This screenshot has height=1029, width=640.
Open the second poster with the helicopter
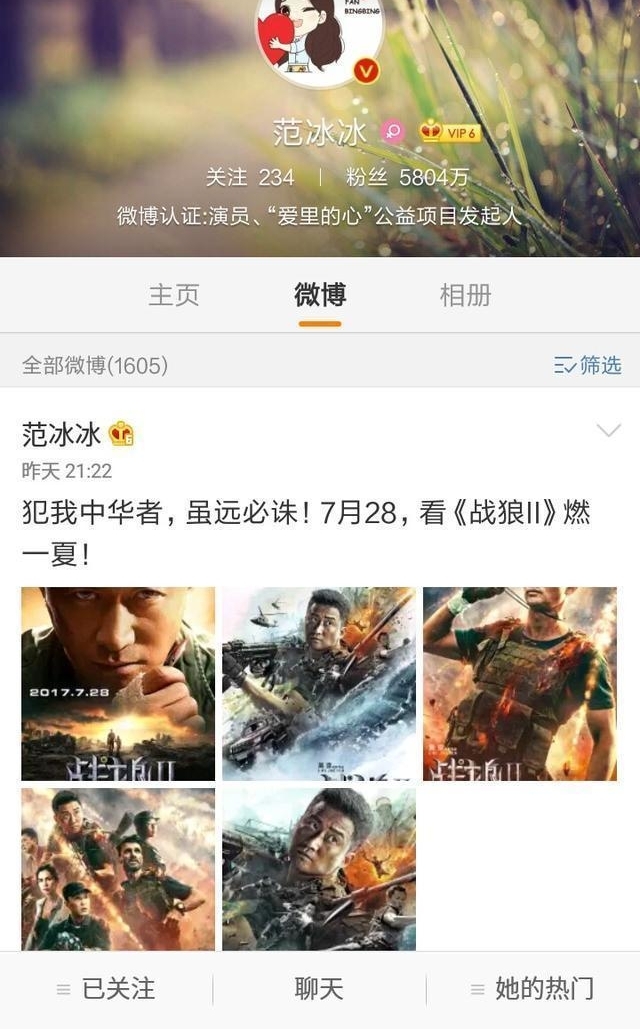tap(319, 683)
